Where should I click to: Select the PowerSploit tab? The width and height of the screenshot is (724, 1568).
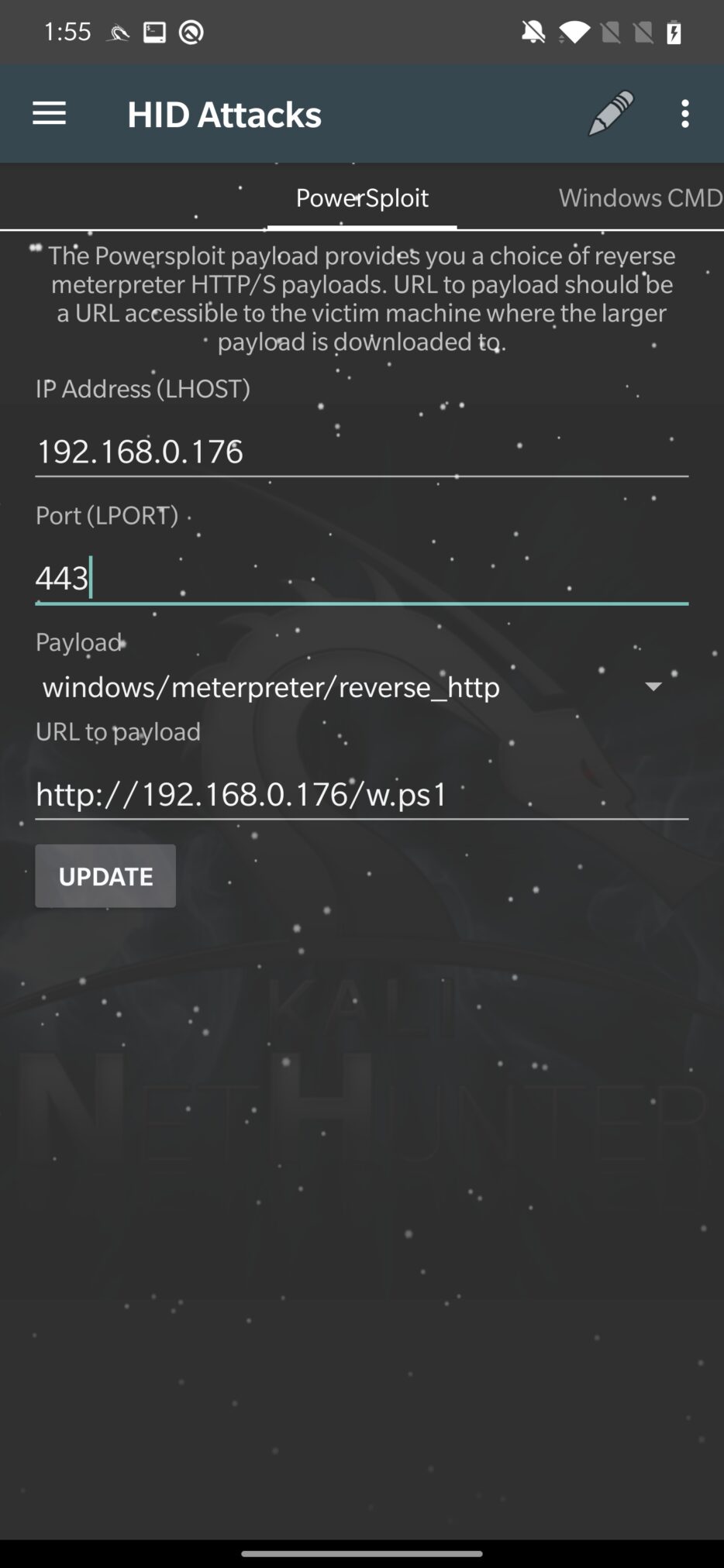pyautogui.click(x=362, y=198)
